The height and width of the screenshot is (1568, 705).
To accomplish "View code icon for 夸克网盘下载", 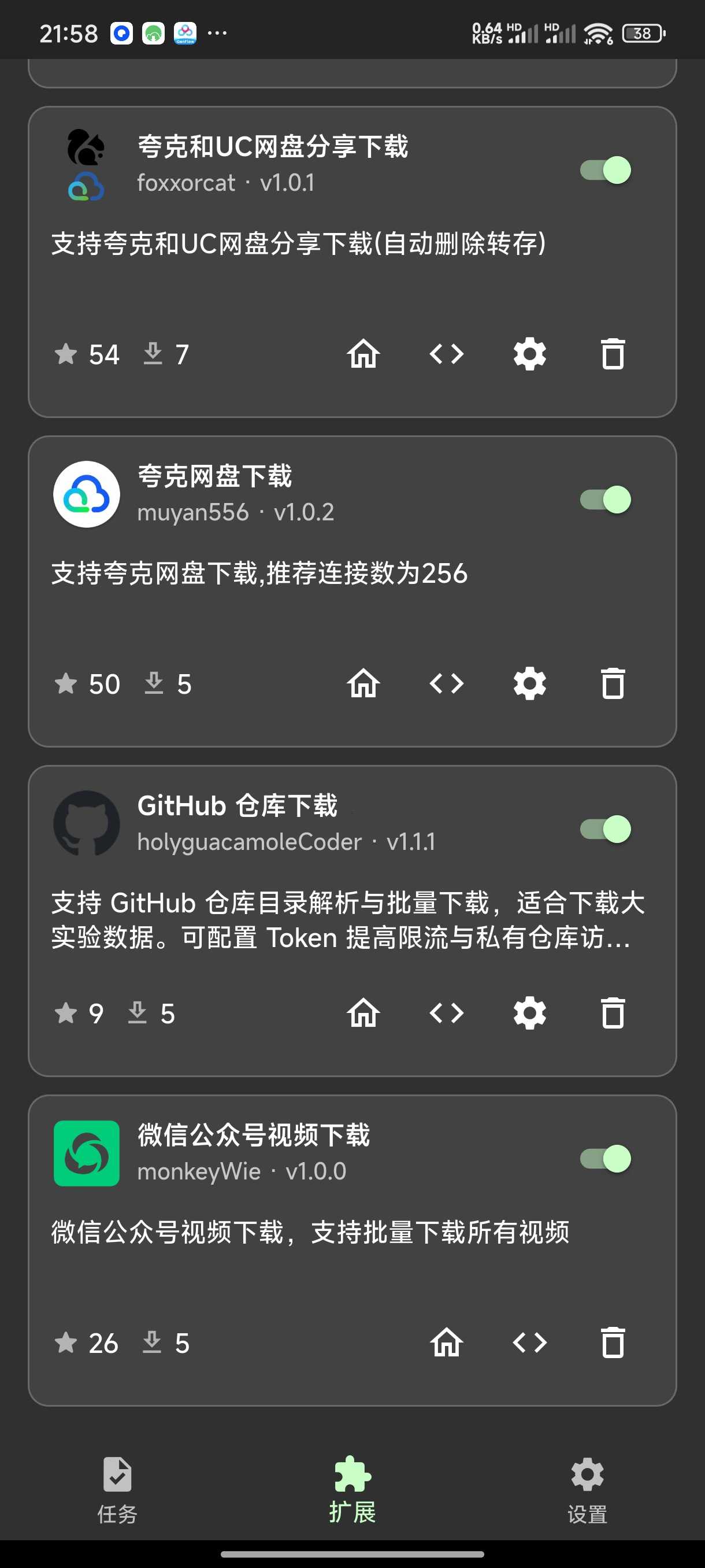I will click(x=447, y=683).
